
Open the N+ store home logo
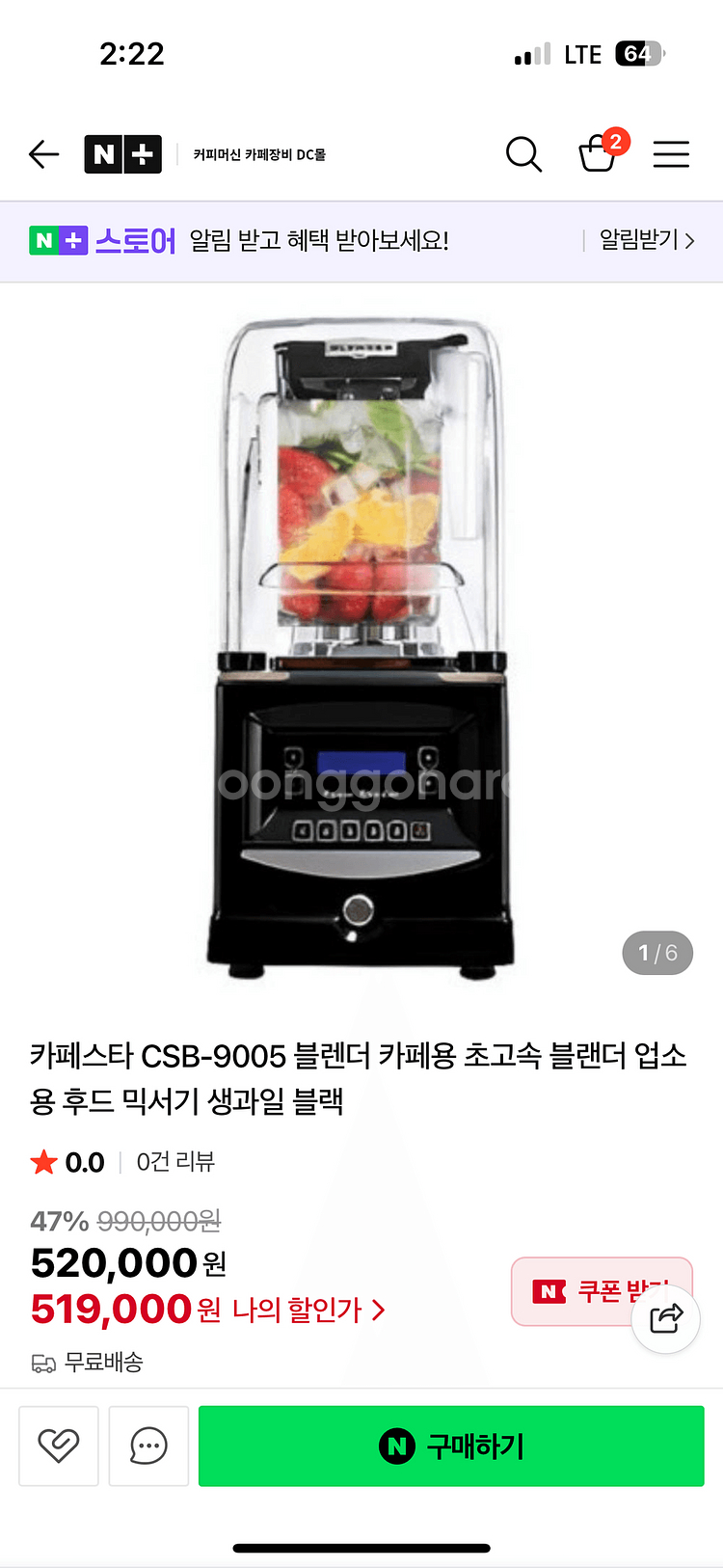(122, 154)
